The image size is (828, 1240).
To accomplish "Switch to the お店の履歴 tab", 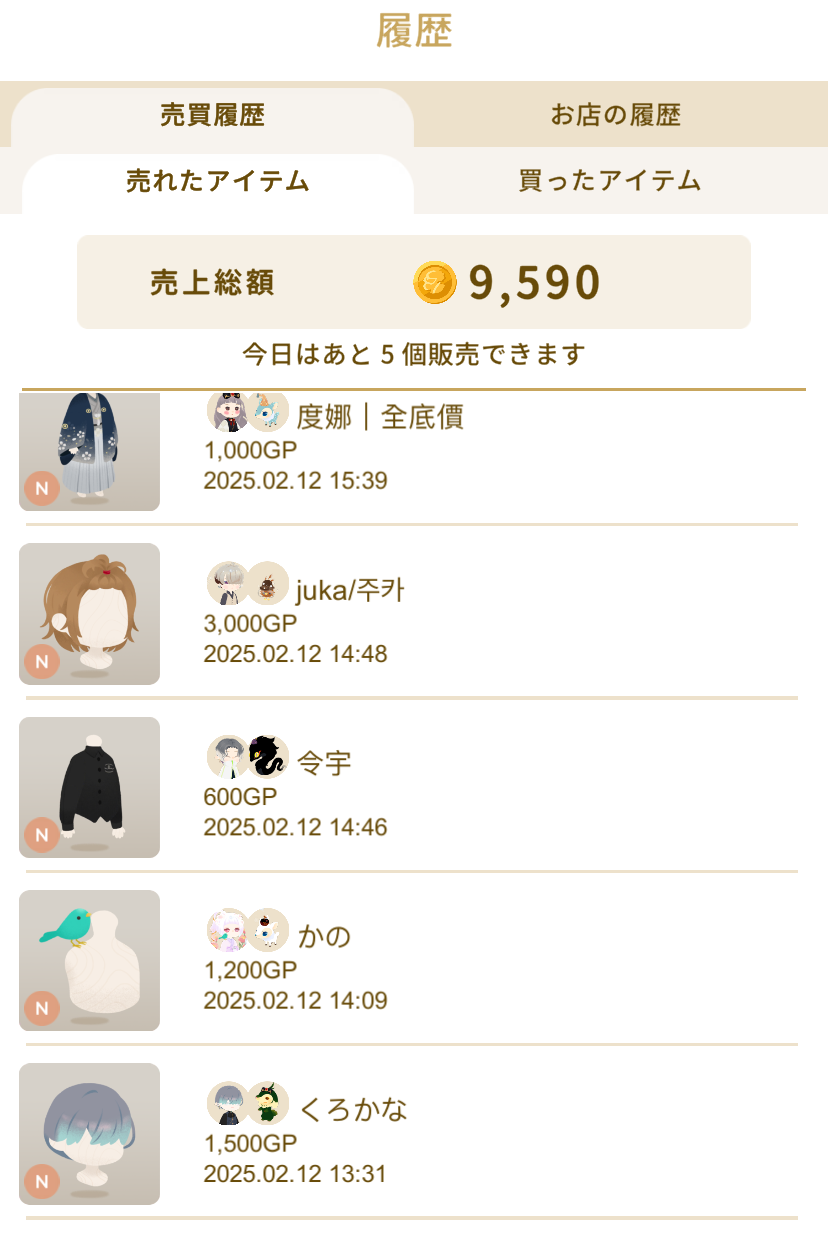I will point(615,116).
